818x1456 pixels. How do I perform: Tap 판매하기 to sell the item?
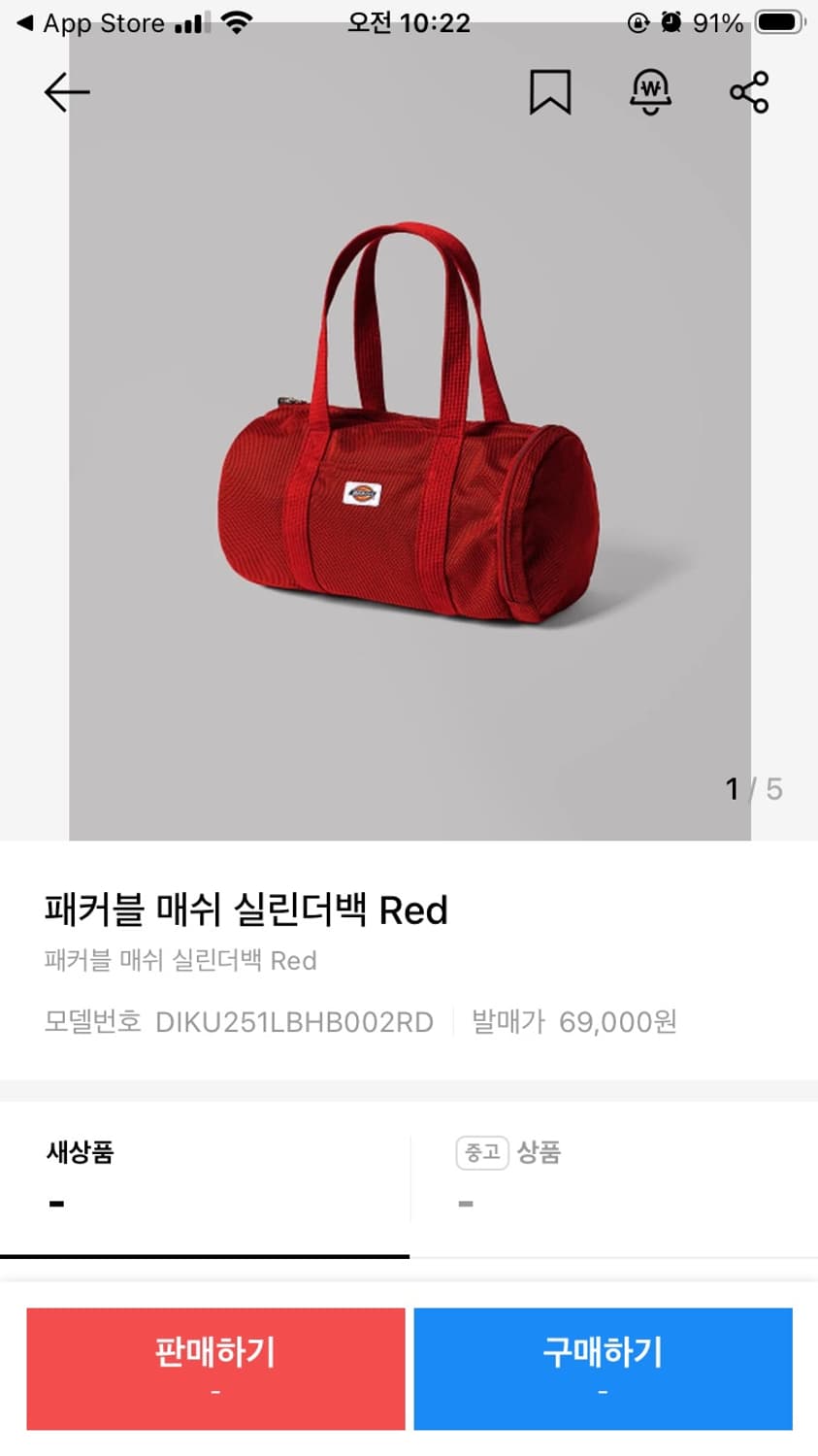(214, 1369)
